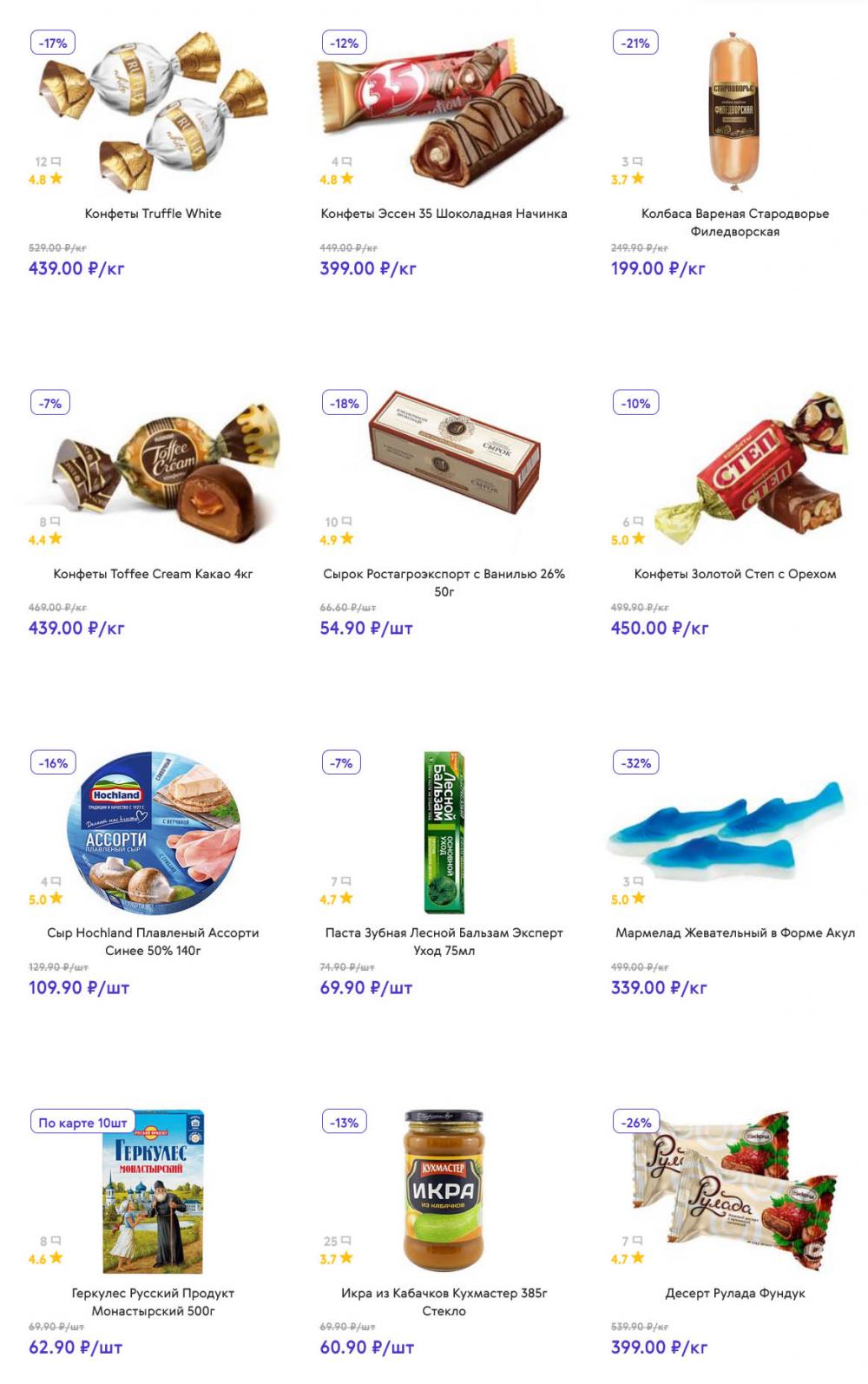View Сыр Hochland Плавленый Ассорти product
Image resolution: width=868 pixels, height=1384 pixels.
153,941
